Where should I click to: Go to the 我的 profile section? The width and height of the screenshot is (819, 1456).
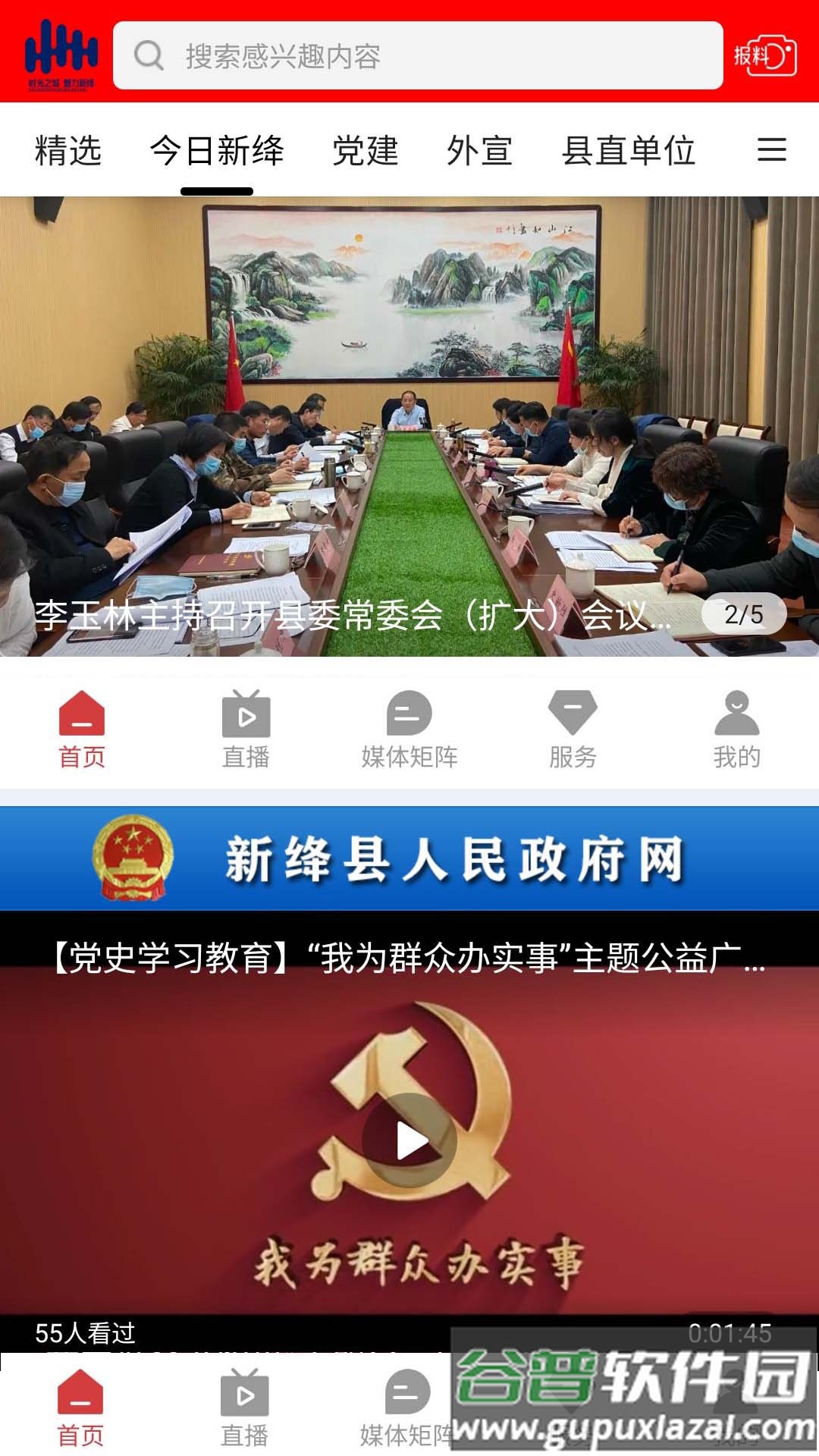coord(736,729)
